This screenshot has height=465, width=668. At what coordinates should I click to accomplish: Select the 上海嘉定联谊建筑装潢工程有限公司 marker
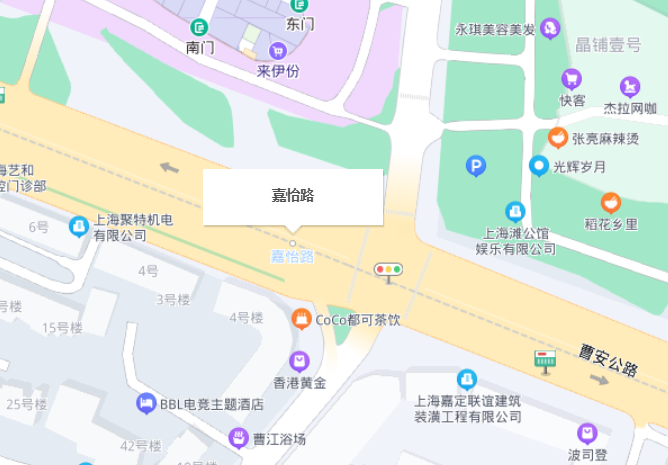[466, 379]
